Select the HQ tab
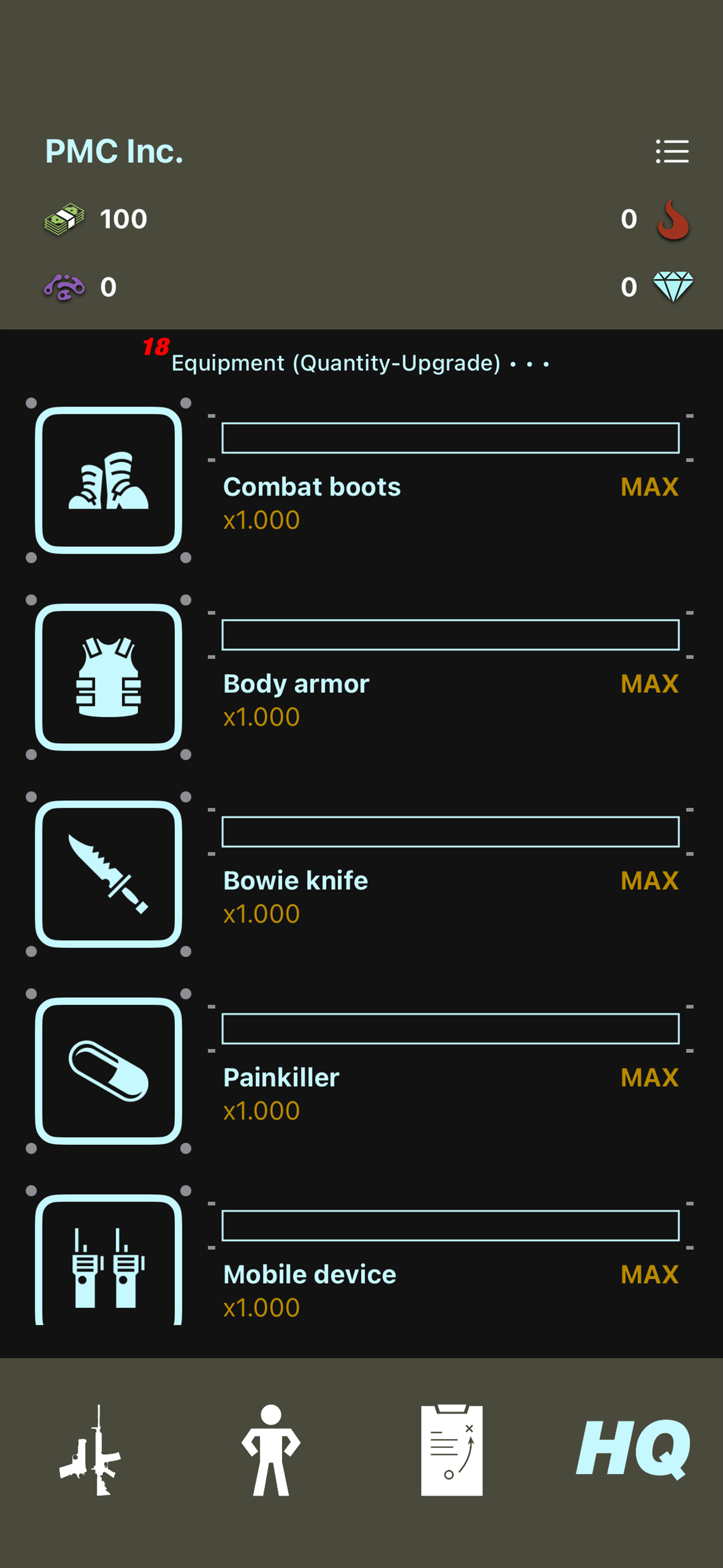 point(633,1449)
